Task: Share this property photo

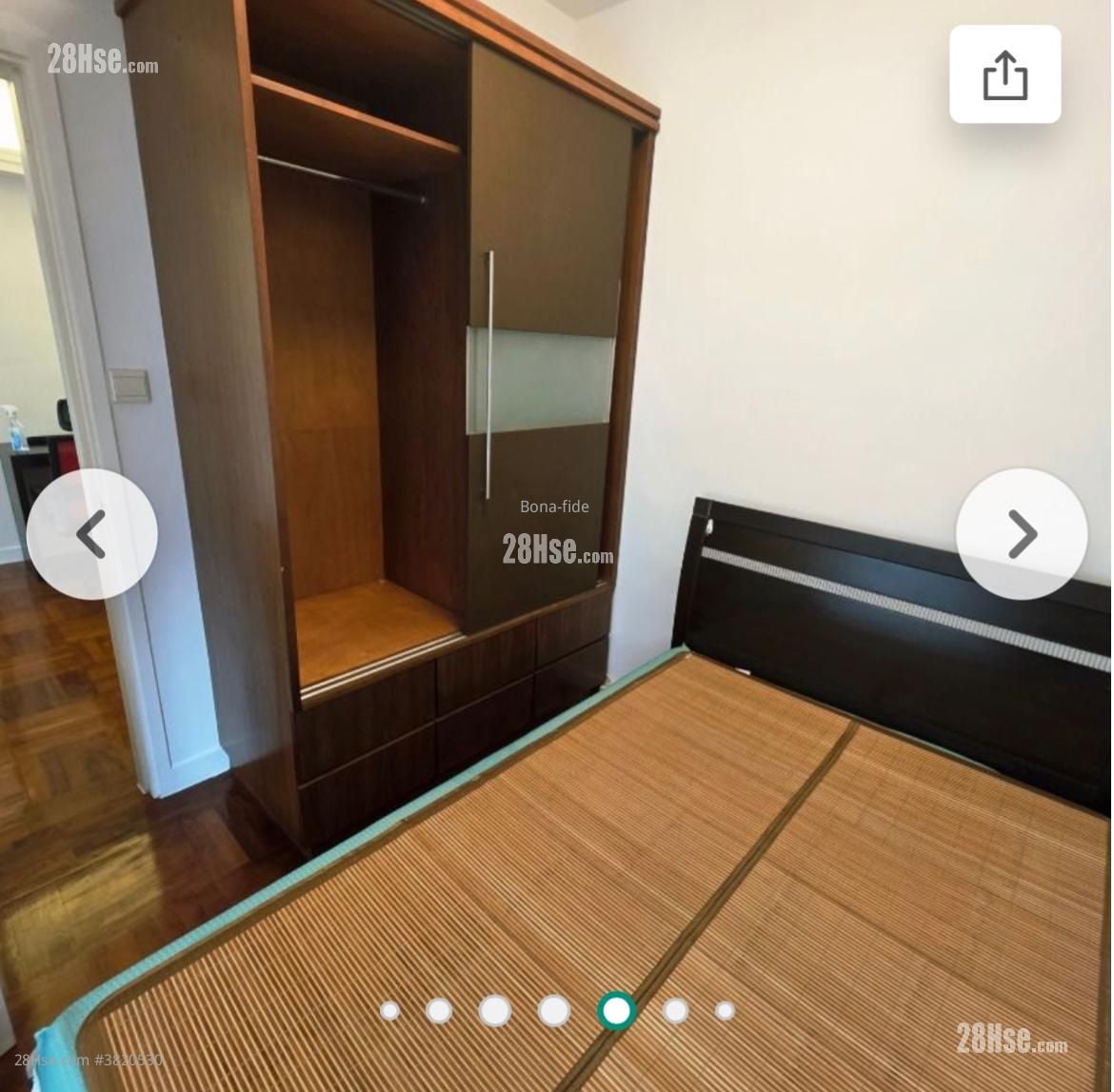Action: 1005,74
